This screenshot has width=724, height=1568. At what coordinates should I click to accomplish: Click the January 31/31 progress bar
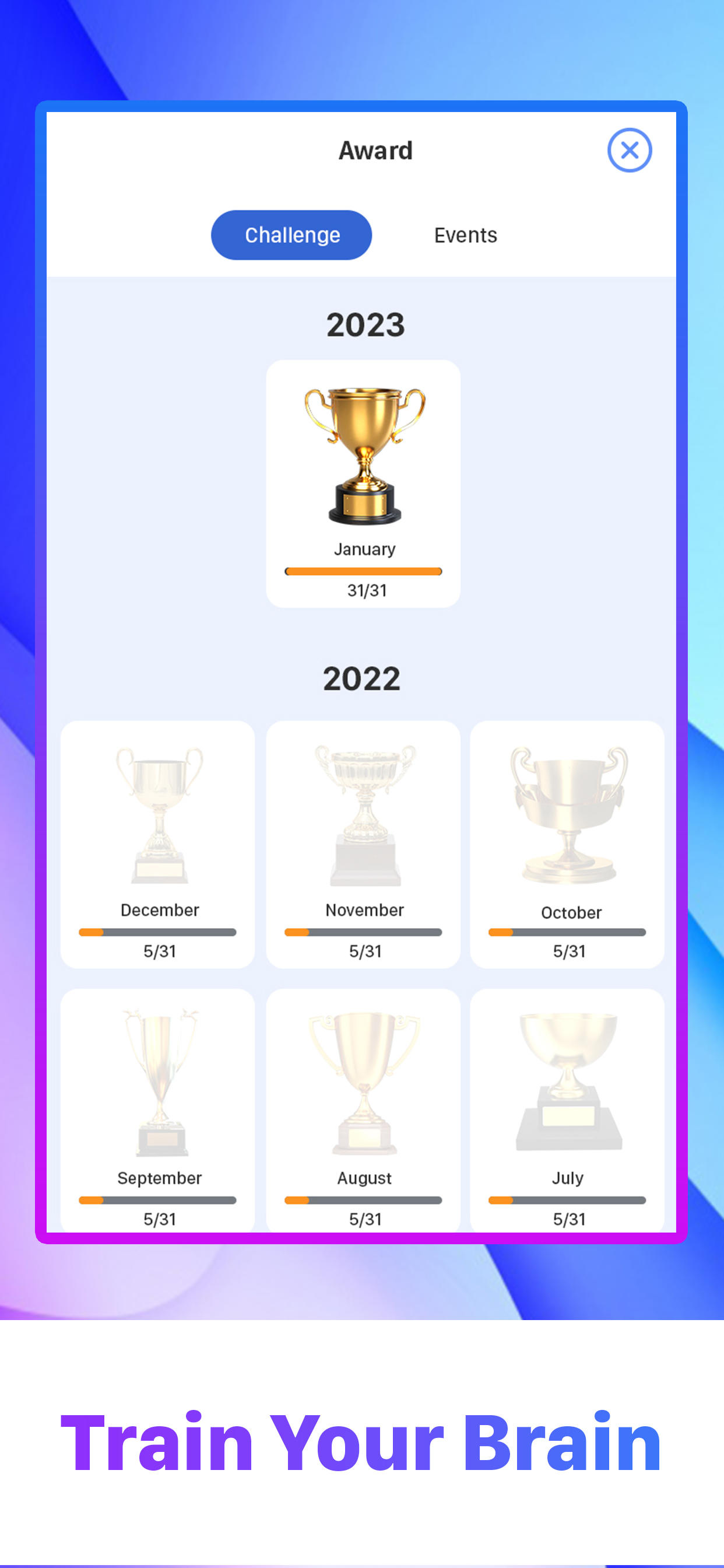click(x=363, y=571)
